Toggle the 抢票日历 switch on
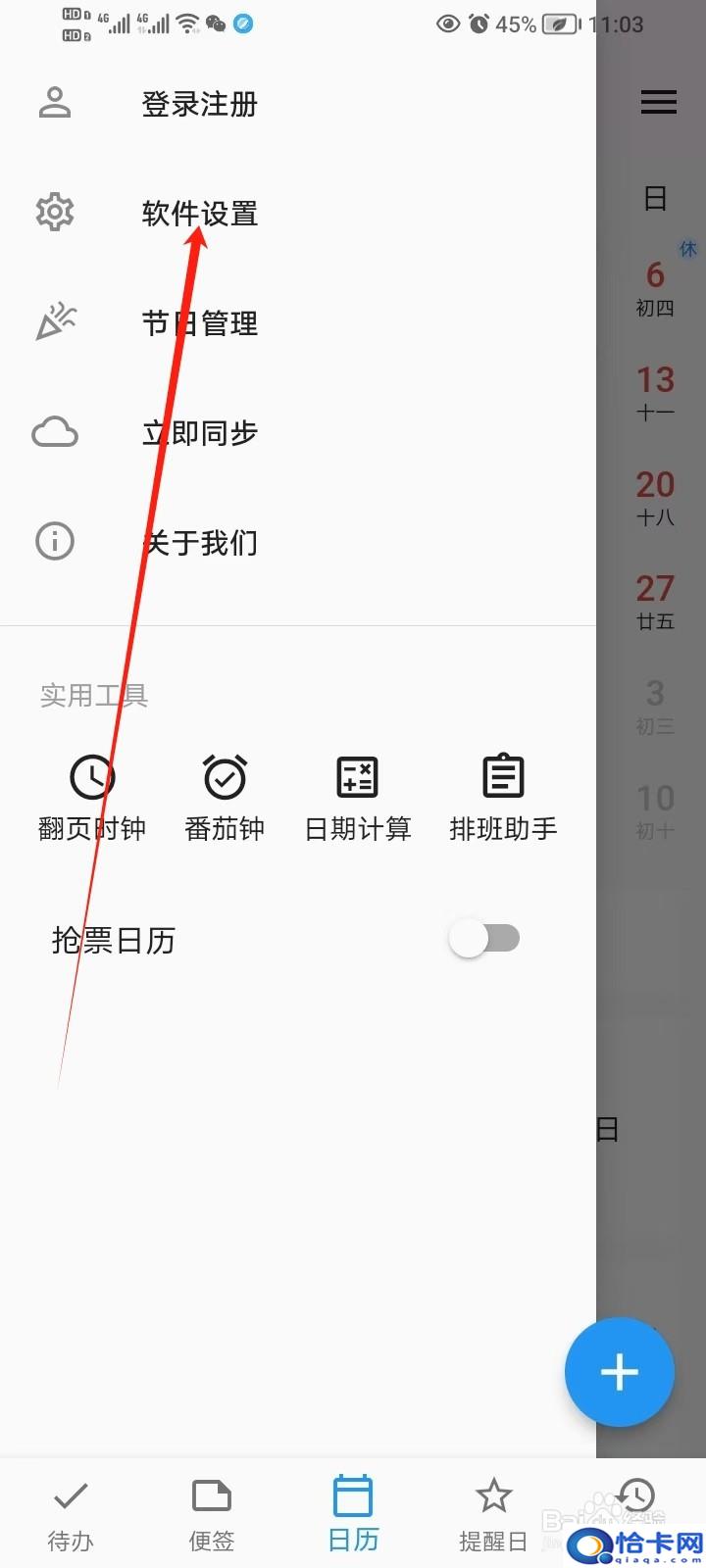 (484, 939)
